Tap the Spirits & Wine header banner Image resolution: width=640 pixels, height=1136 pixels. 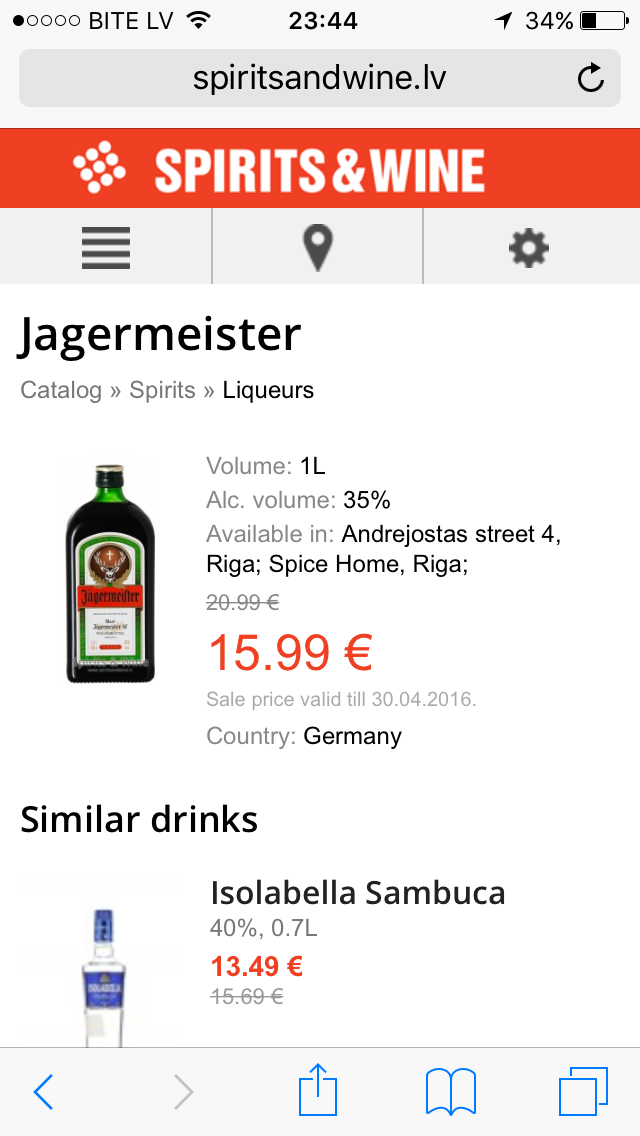click(x=320, y=168)
